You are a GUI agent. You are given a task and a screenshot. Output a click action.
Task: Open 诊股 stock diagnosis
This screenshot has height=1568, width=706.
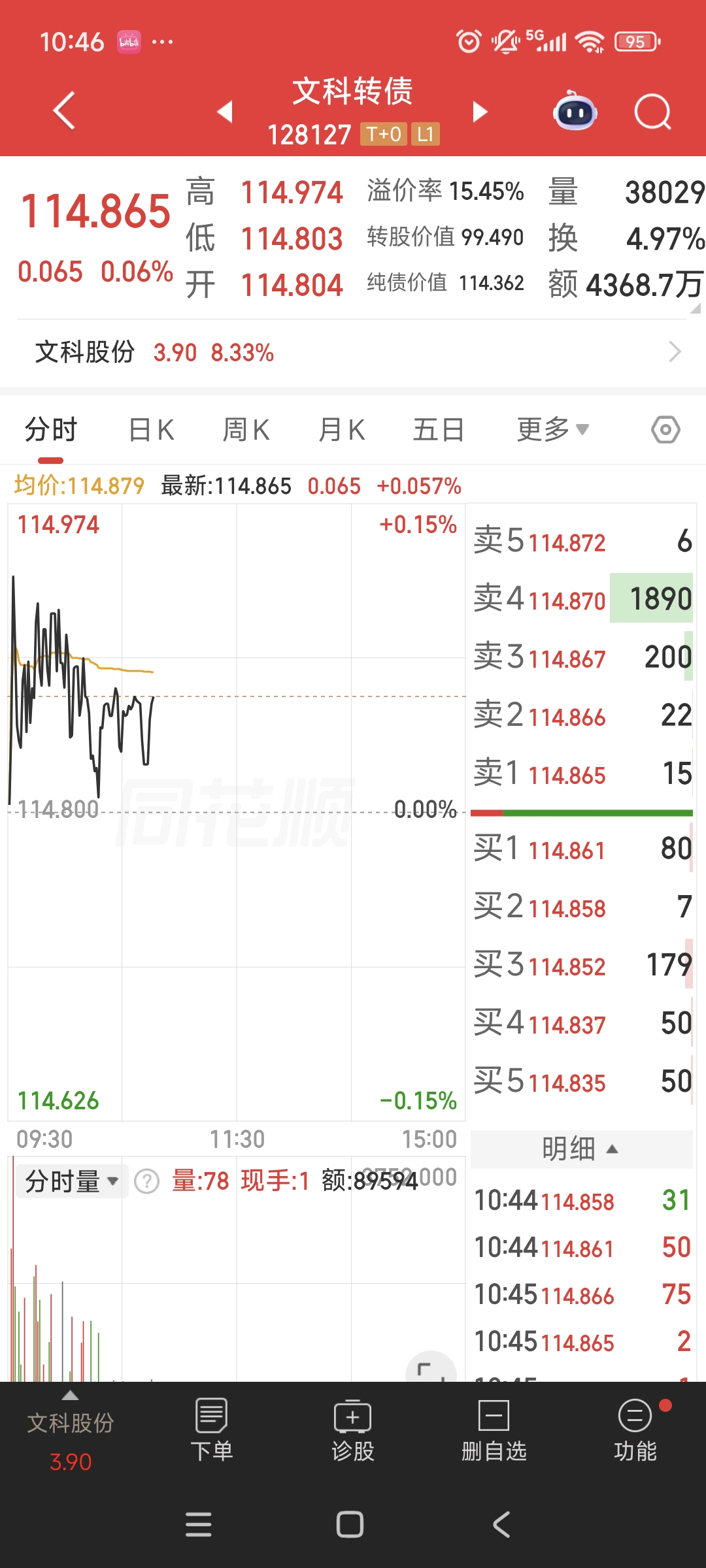pyautogui.click(x=353, y=1431)
